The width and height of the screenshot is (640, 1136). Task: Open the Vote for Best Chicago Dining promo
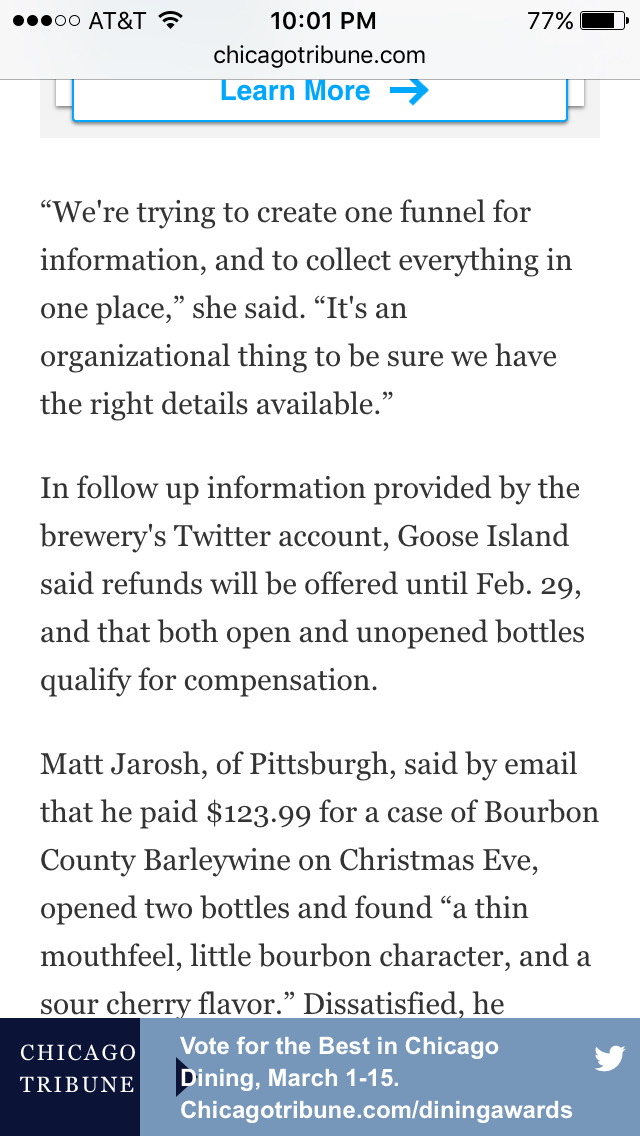[x=376, y=1077]
